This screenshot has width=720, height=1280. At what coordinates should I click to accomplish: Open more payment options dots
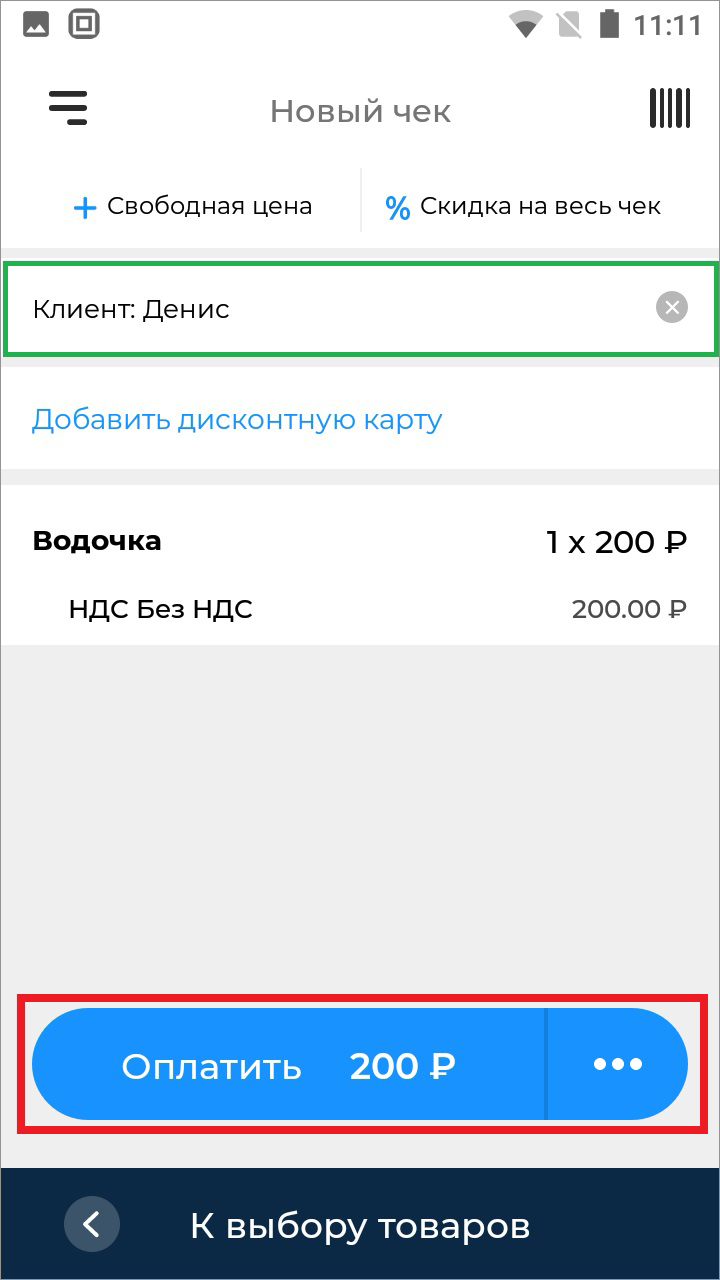(x=618, y=1065)
